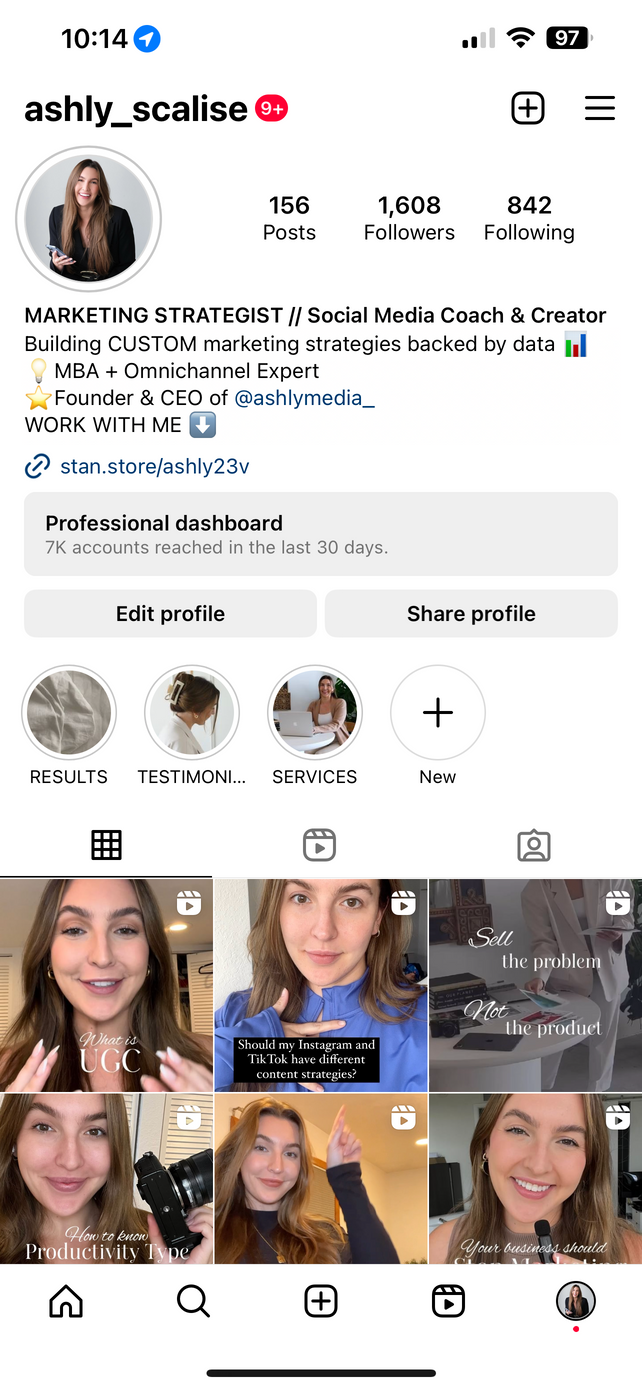Open the Search explore tab
The height and width of the screenshot is (1389, 642).
tap(193, 1301)
